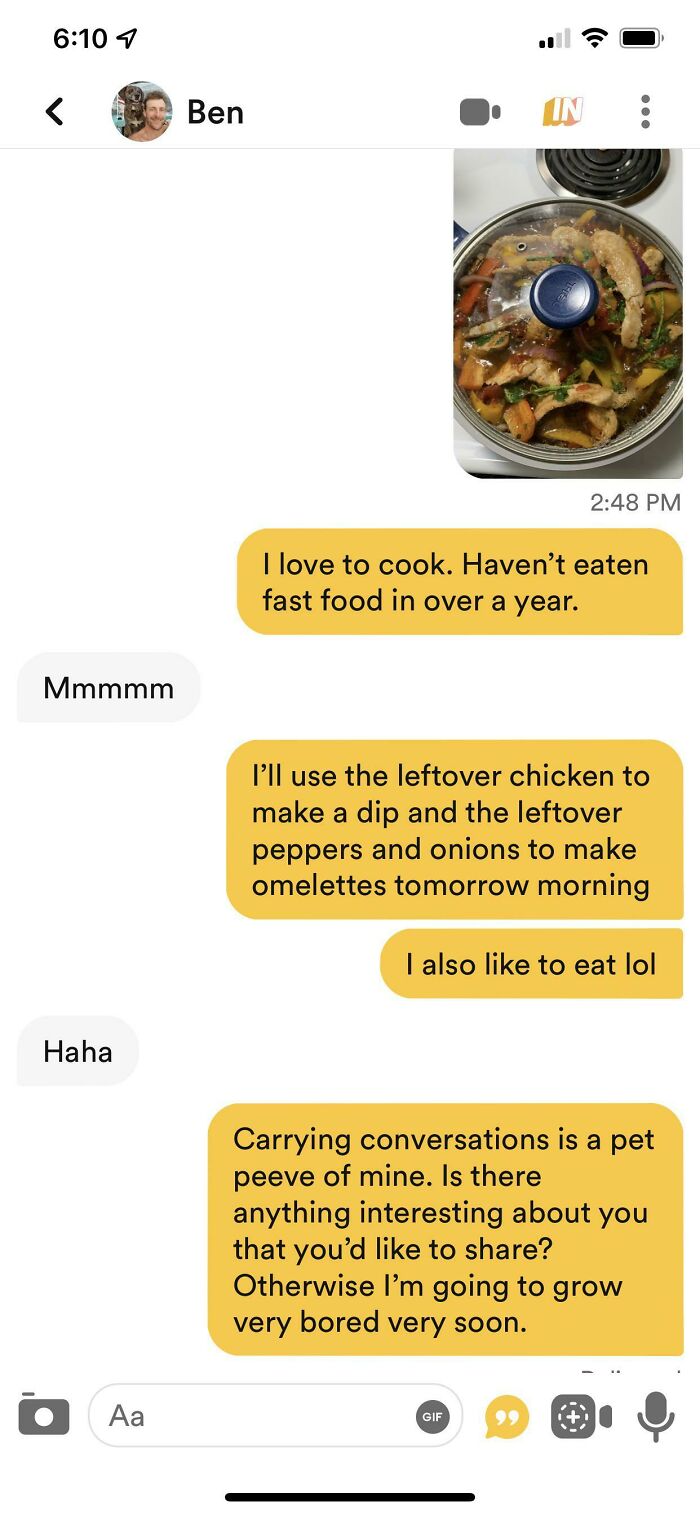Screen dimensions: 700x1515
Task: Focus the Aa message input field
Action: 250,1415
